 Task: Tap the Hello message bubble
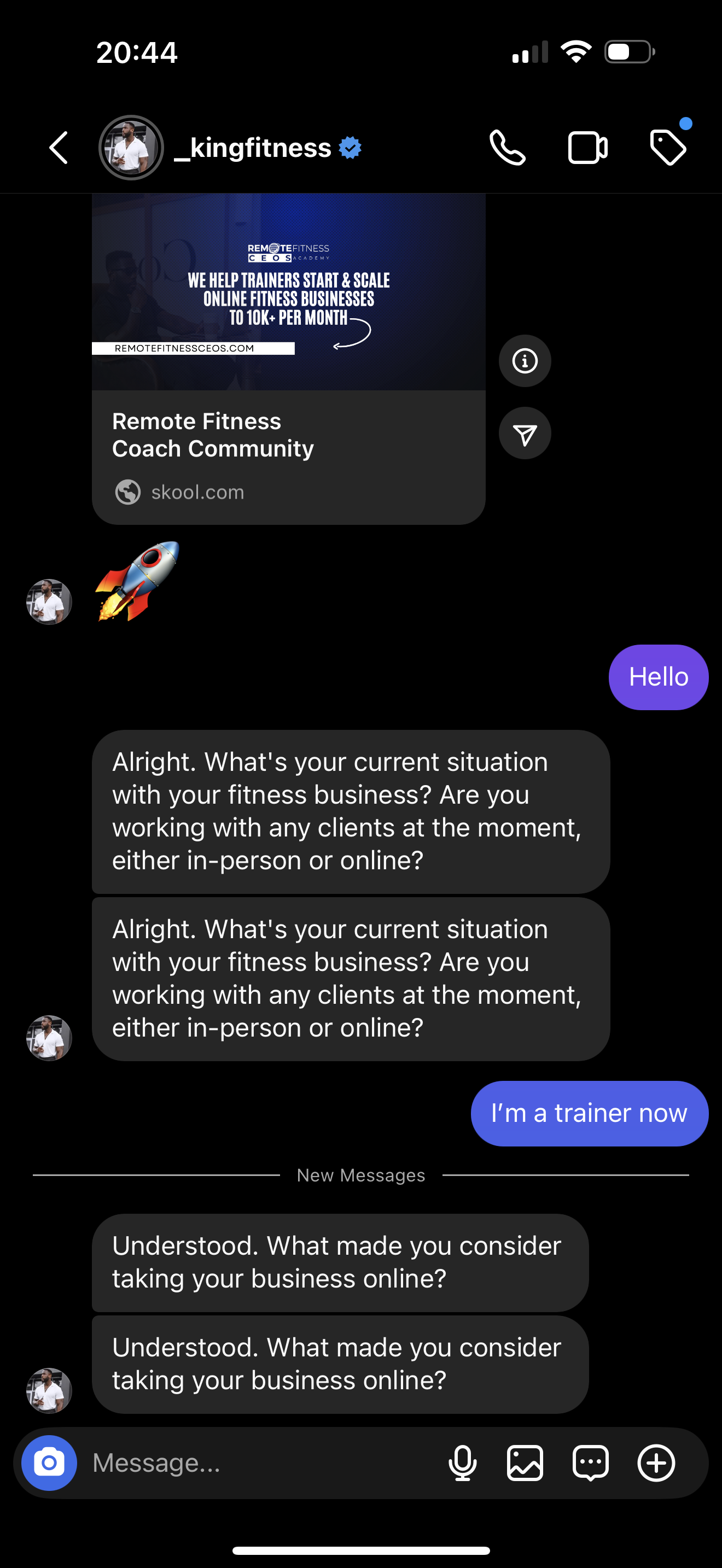658,676
